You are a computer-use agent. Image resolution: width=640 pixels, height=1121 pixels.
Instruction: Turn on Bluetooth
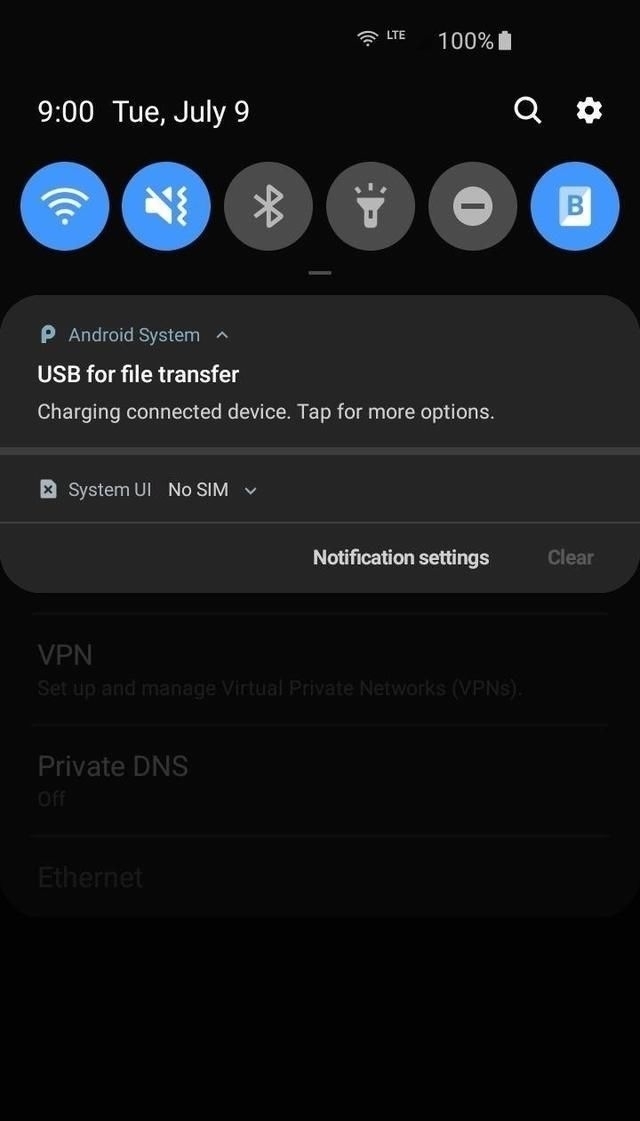[268, 206]
